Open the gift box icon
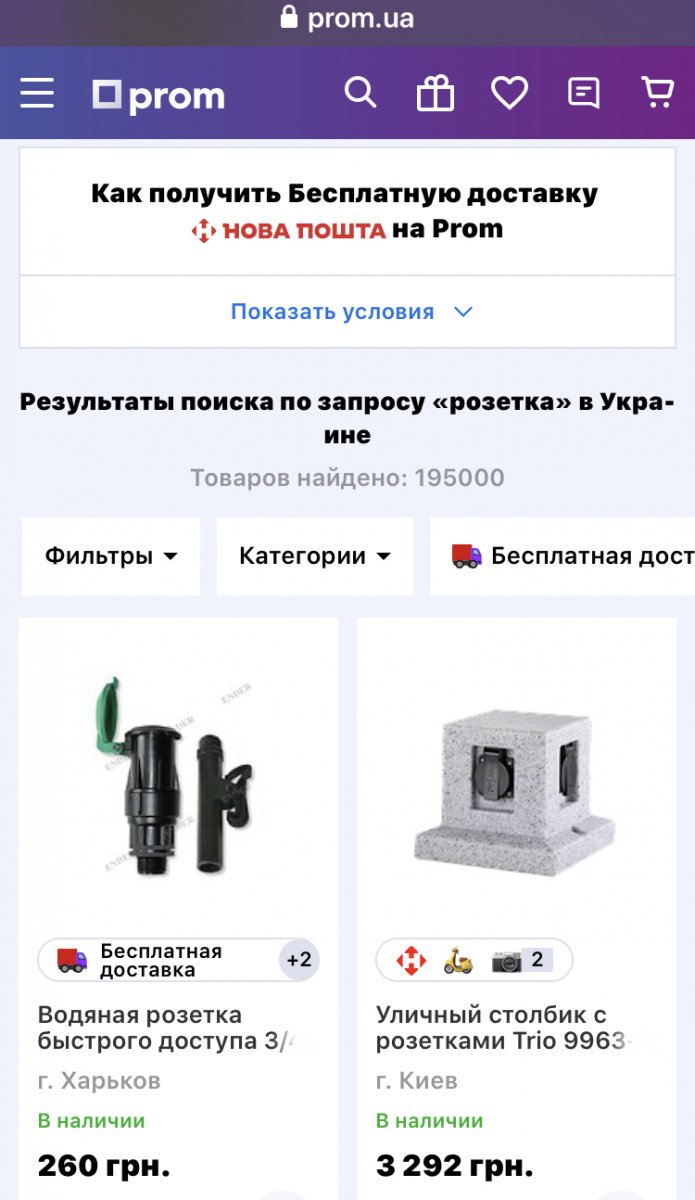Image resolution: width=695 pixels, height=1200 pixels. click(435, 94)
